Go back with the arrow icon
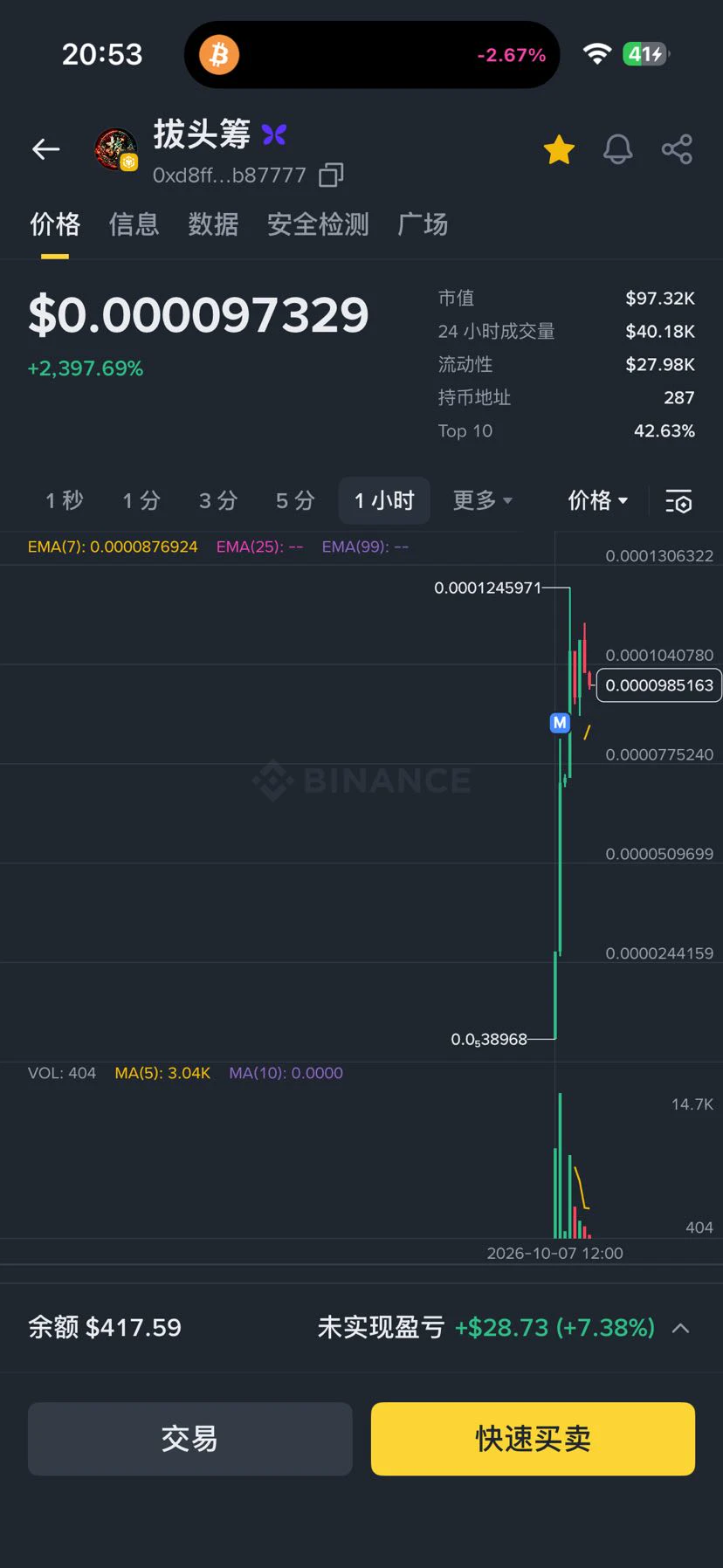Viewport: 723px width, 1568px height. pos(46,149)
